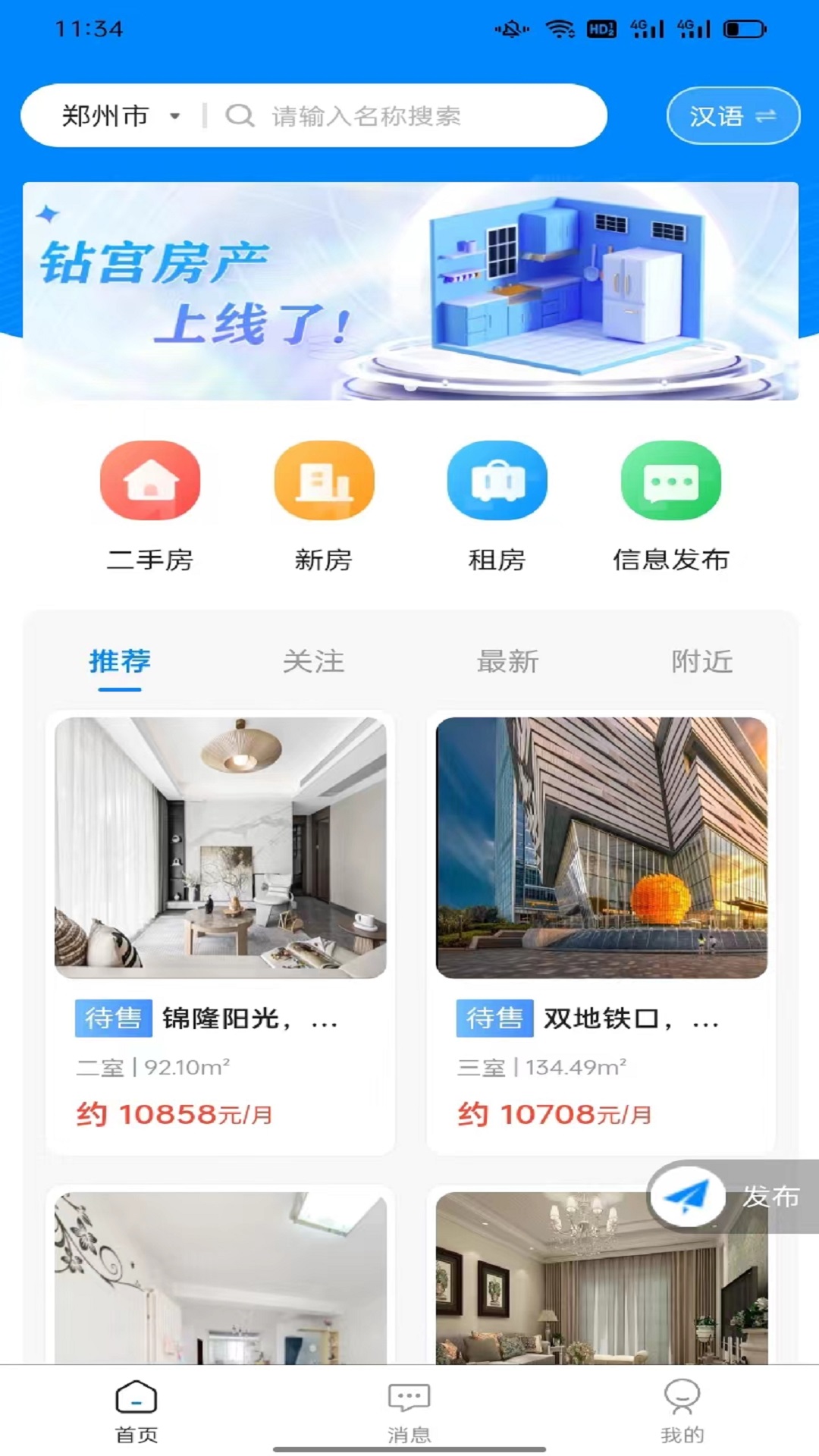This screenshot has height=1456, width=819.
Task: Select the 推荐 tab
Action: coord(120,662)
